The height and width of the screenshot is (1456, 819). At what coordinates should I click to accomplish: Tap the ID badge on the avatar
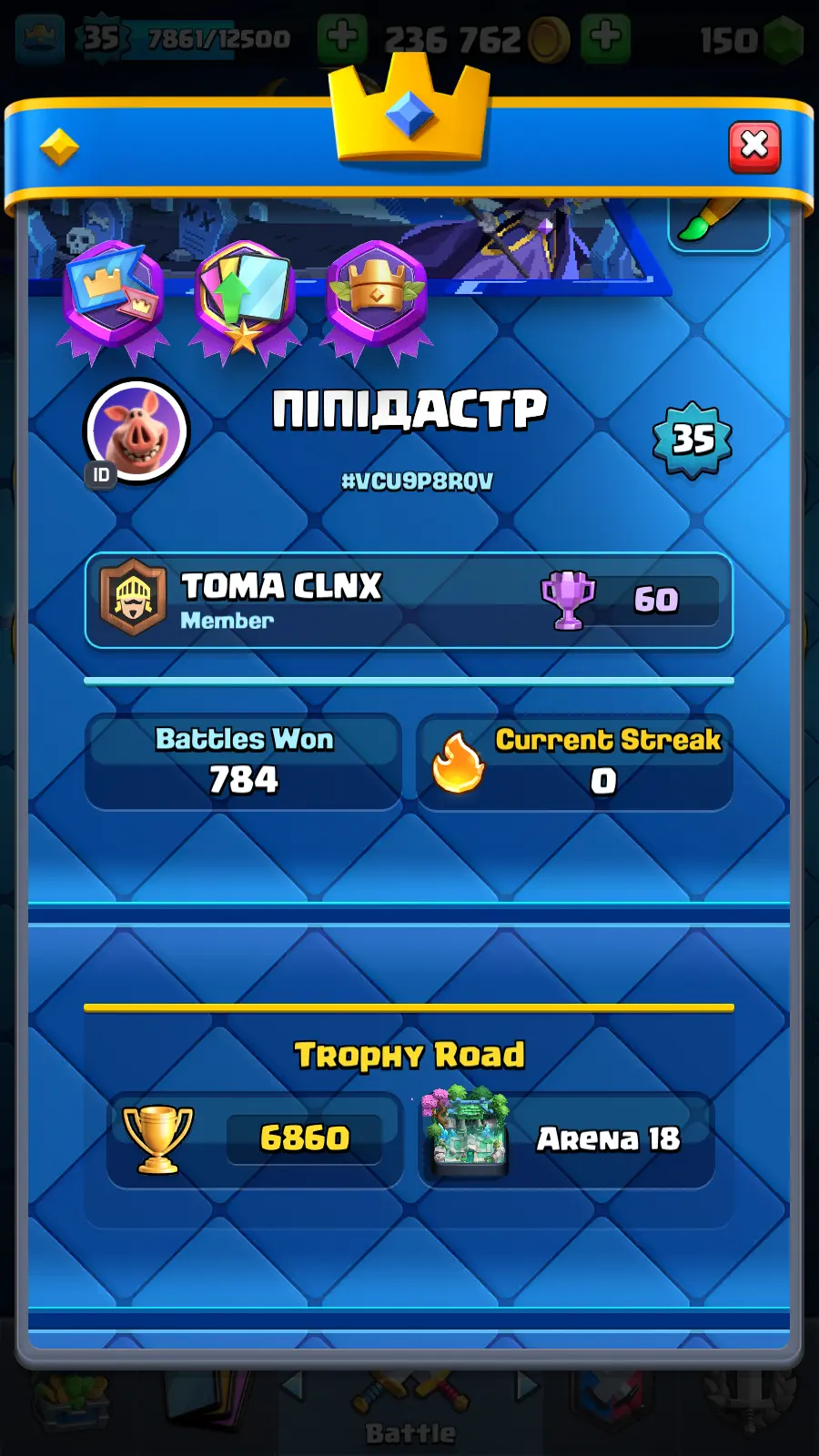101,475
